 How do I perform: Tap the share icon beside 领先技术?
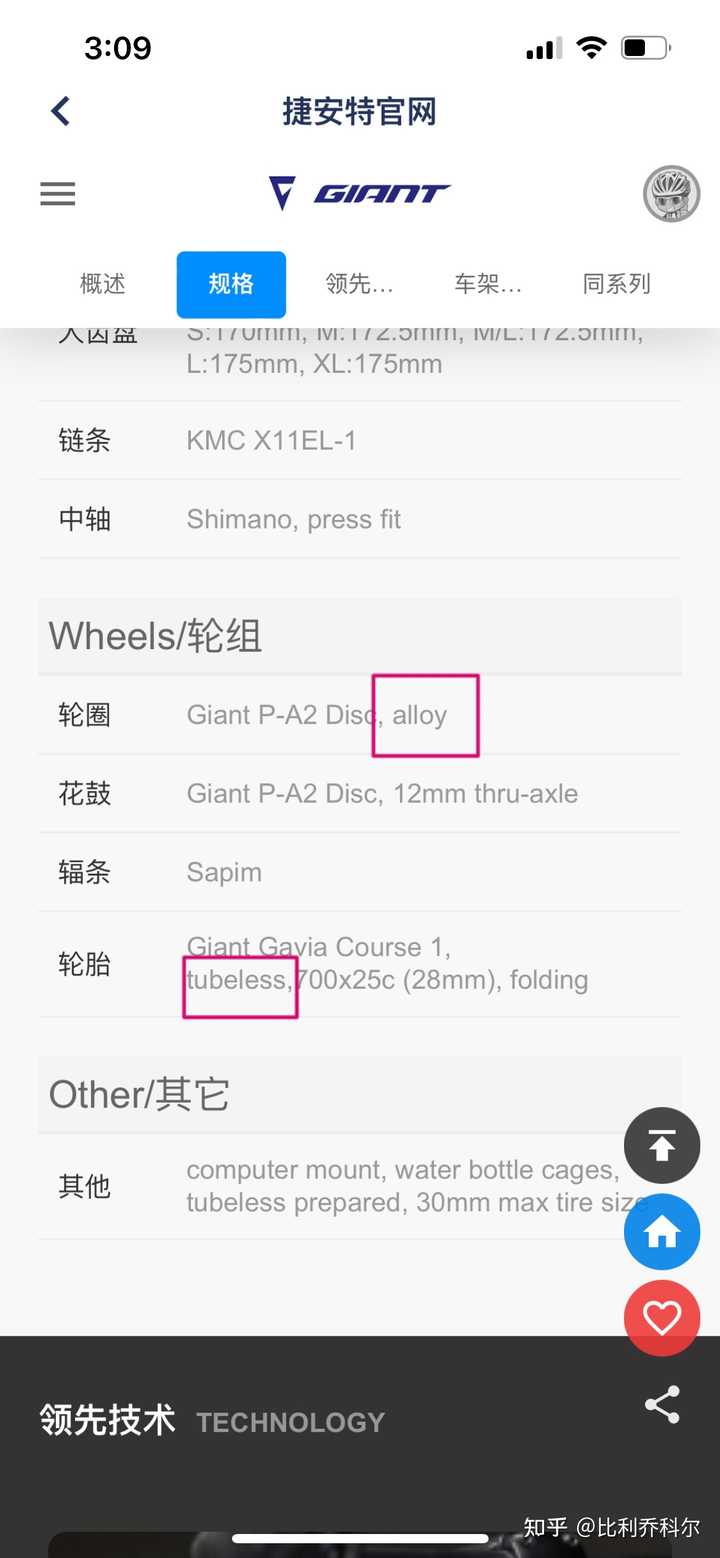coord(662,1404)
